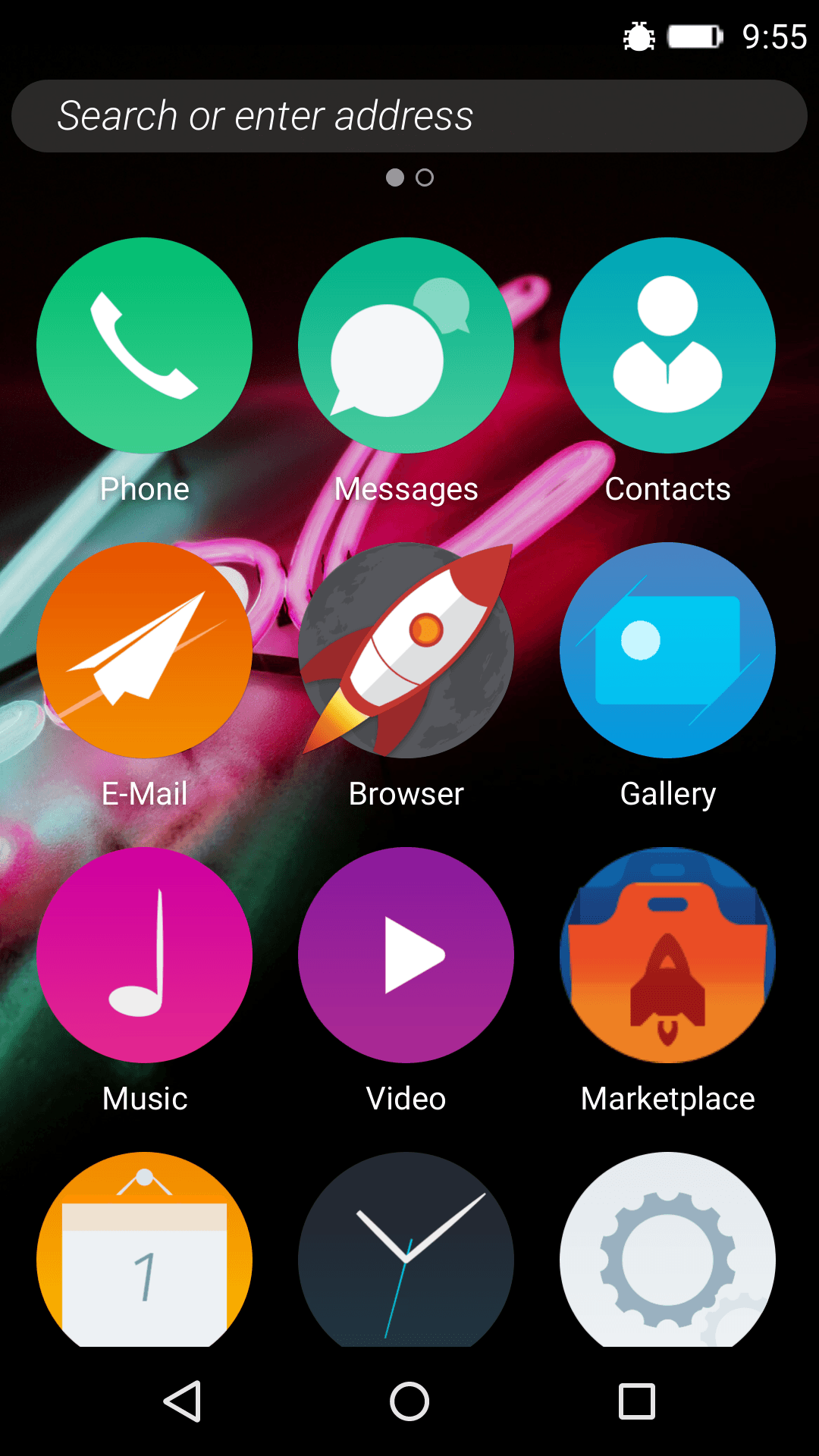Open the Phone app
The height and width of the screenshot is (1456, 819).
click(144, 346)
